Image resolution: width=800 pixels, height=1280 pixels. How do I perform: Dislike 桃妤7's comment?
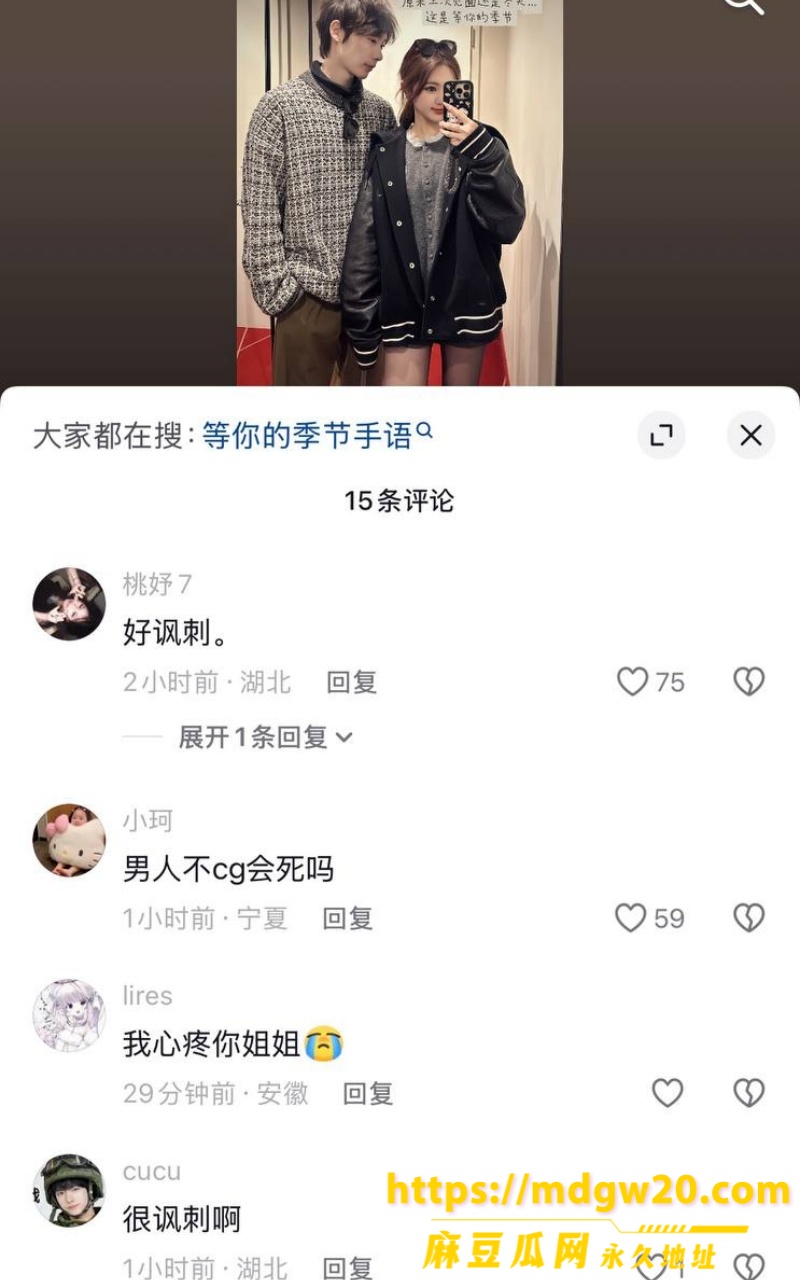749,682
